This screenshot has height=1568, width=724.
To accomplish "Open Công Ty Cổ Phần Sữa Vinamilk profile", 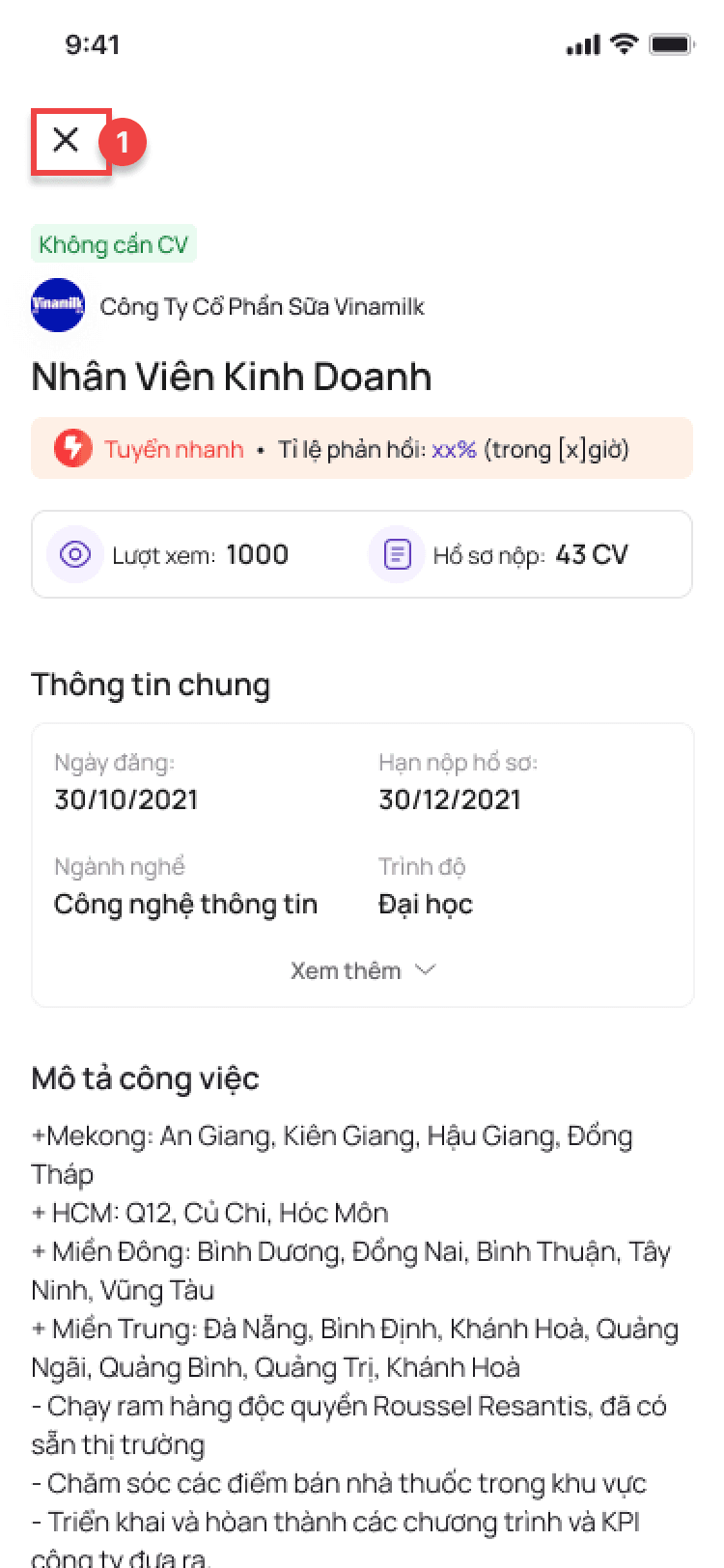I will (261, 307).
